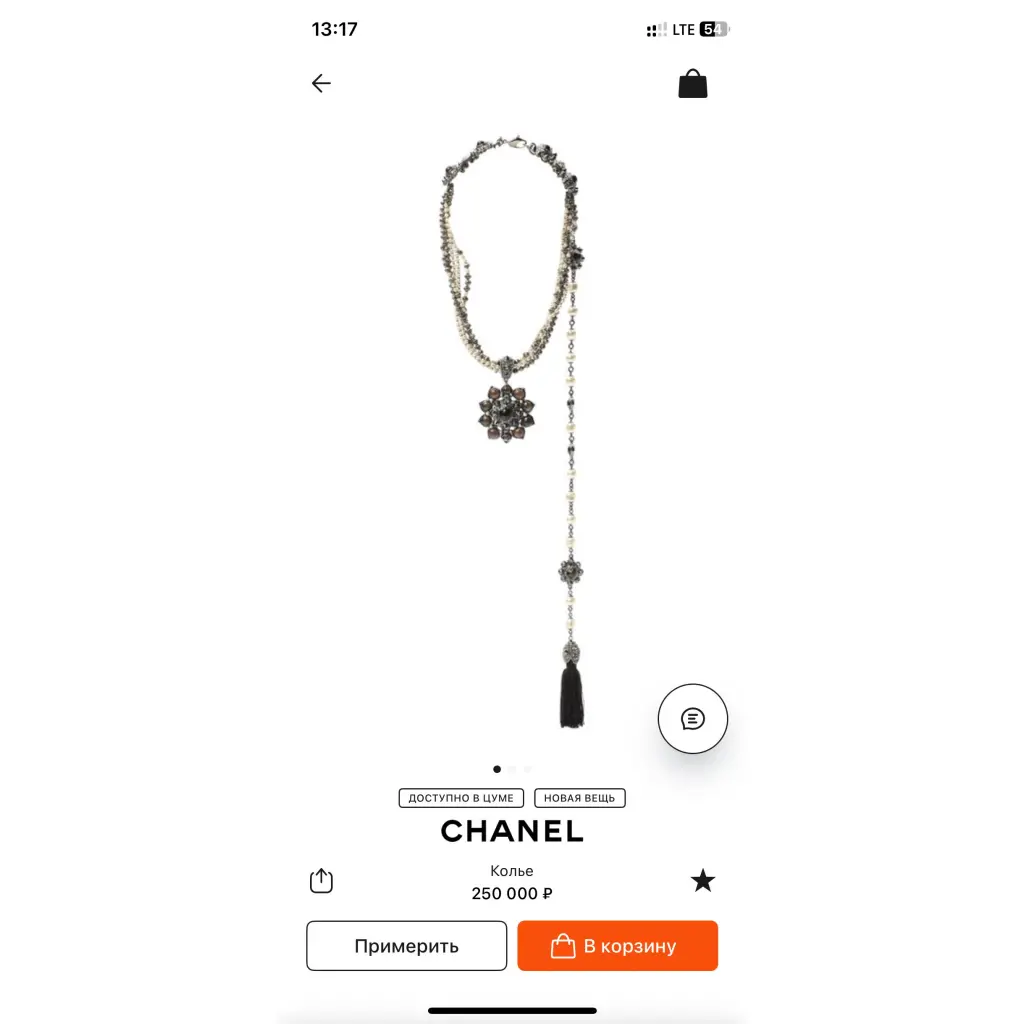
Task: Go back with the arrow icon
Action: (x=321, y=84)
